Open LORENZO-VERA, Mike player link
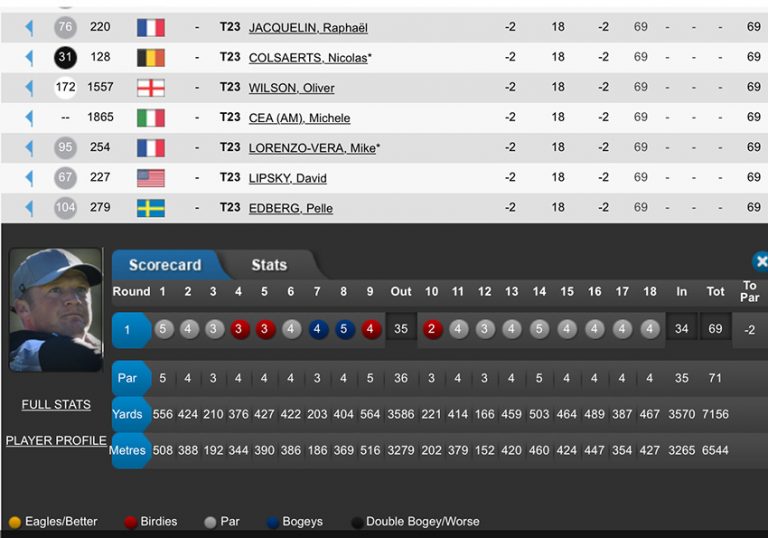 314,148
